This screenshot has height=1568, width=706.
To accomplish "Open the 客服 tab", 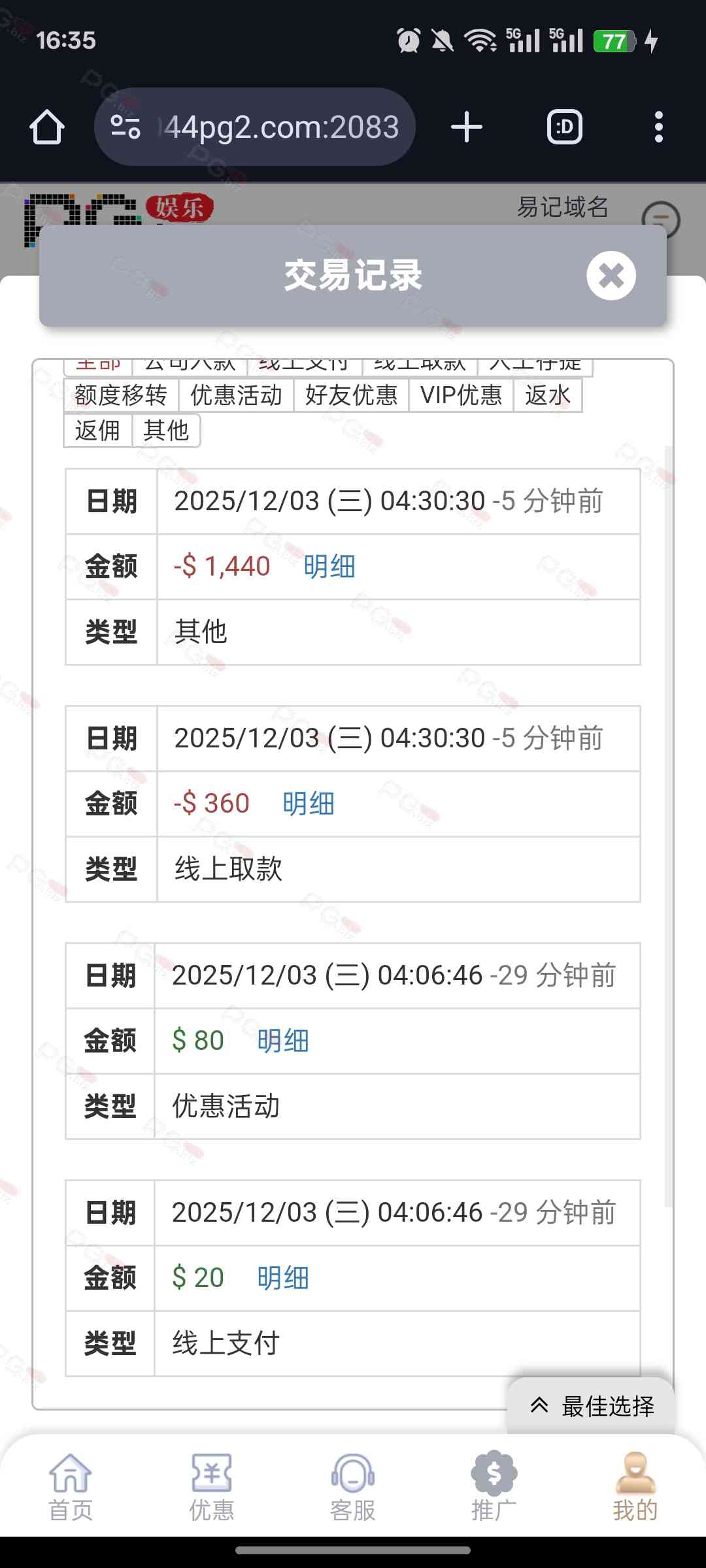I will [353, 1487].
